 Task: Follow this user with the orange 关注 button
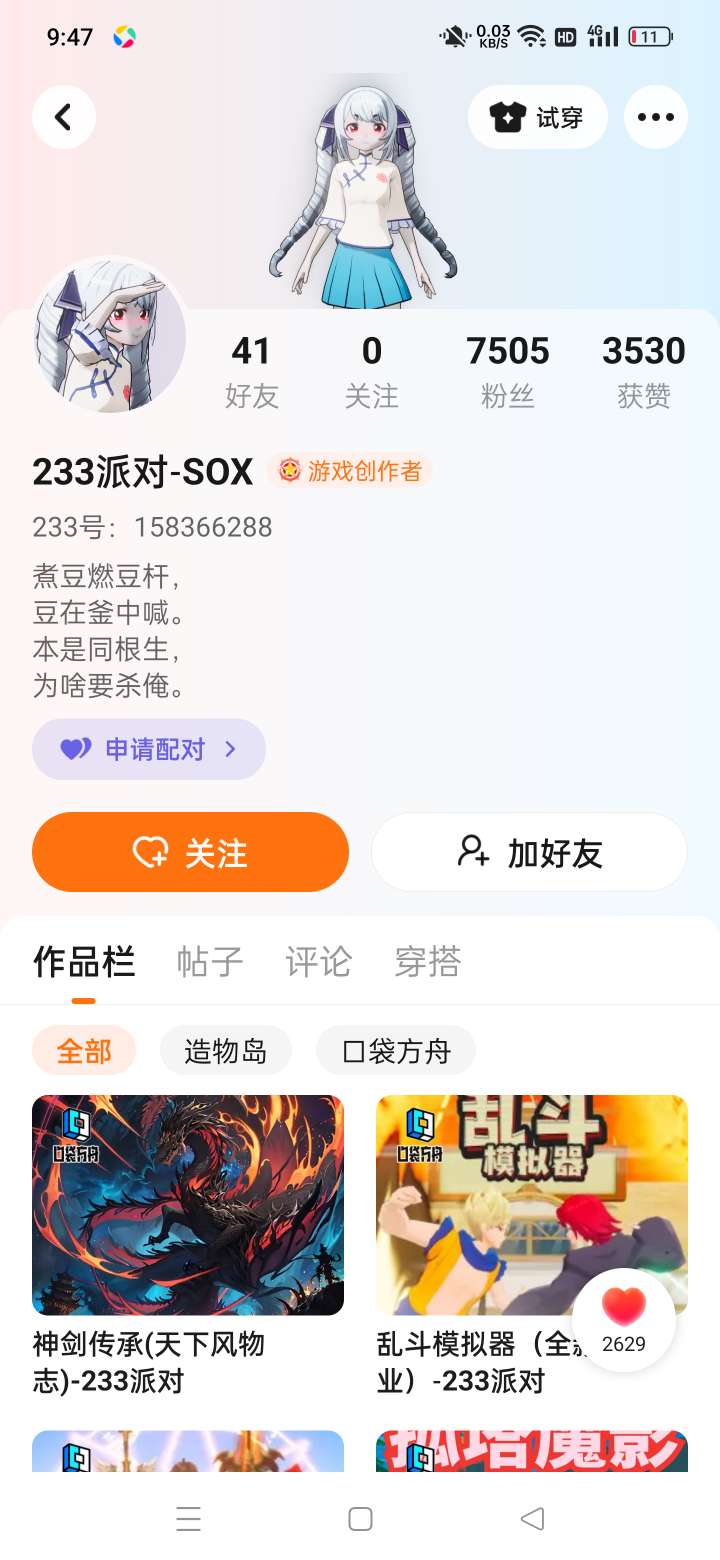(190, 852)
